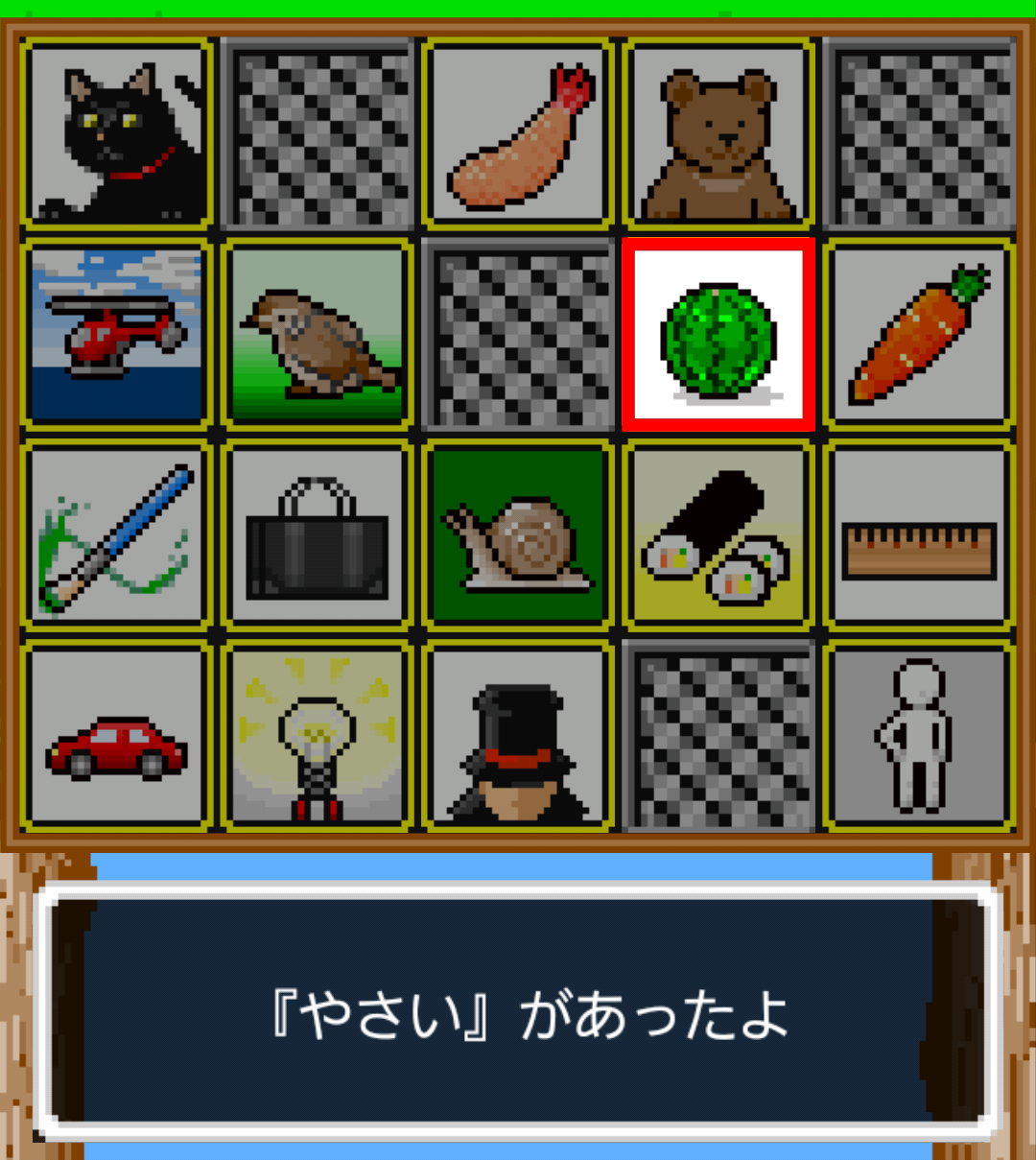
Task: Select the sparrow bird tile
Action: tap(318, 334)
